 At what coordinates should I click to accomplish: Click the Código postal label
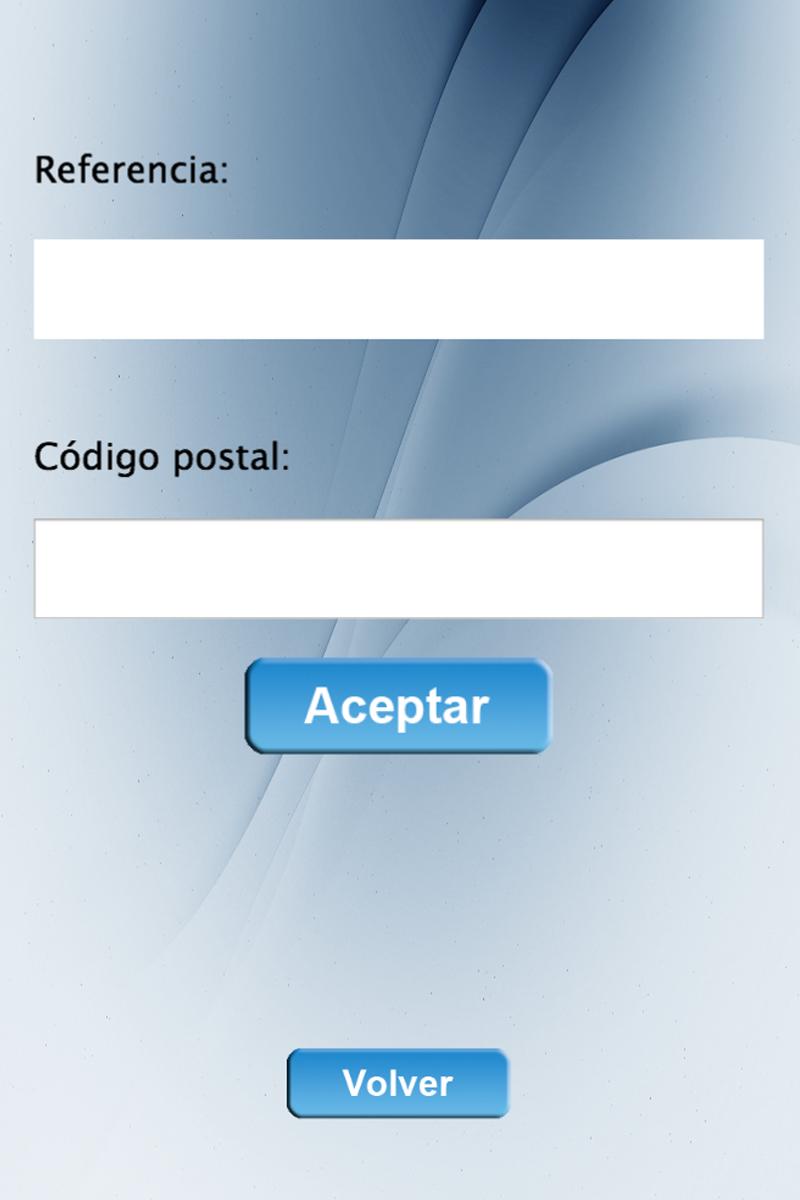162,456
